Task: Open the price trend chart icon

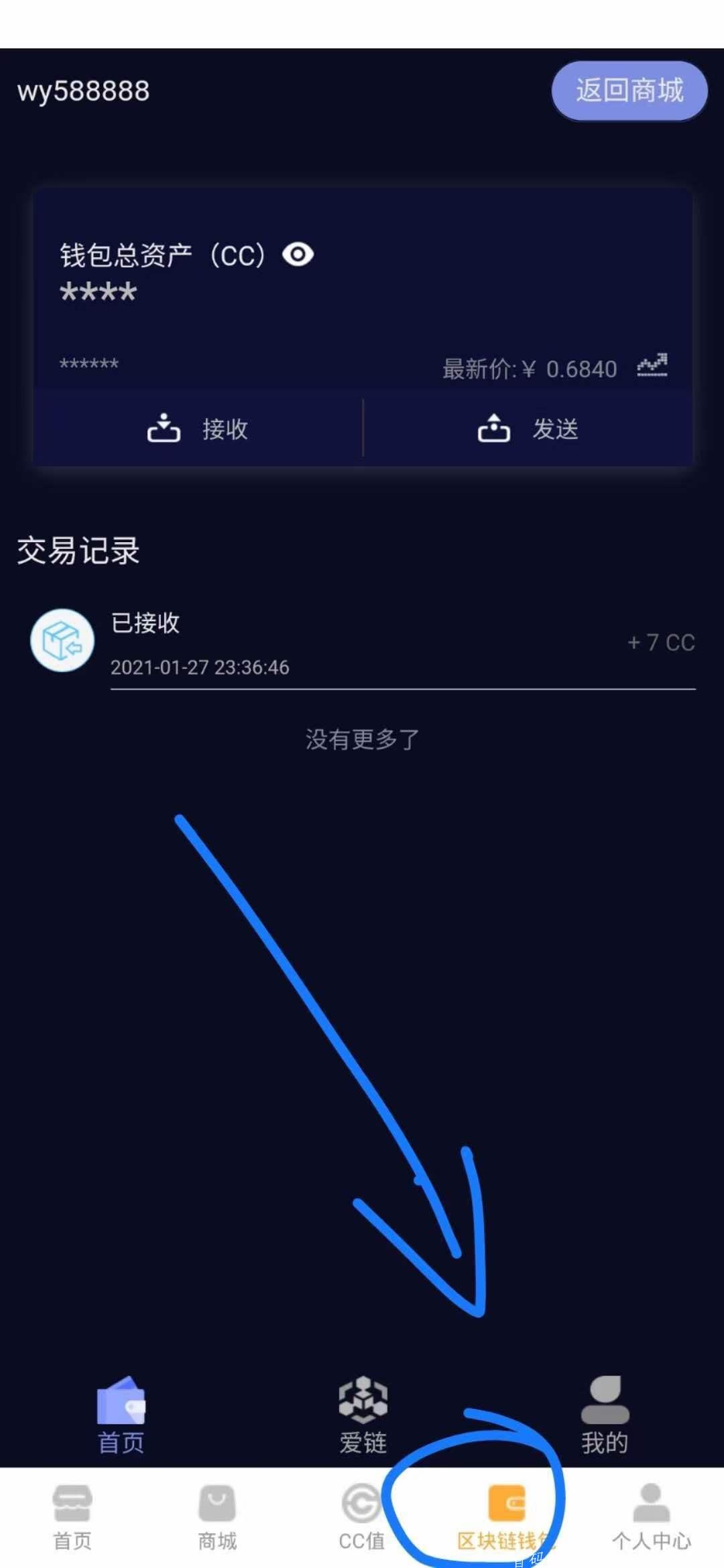Action: (x=652, y=366)
